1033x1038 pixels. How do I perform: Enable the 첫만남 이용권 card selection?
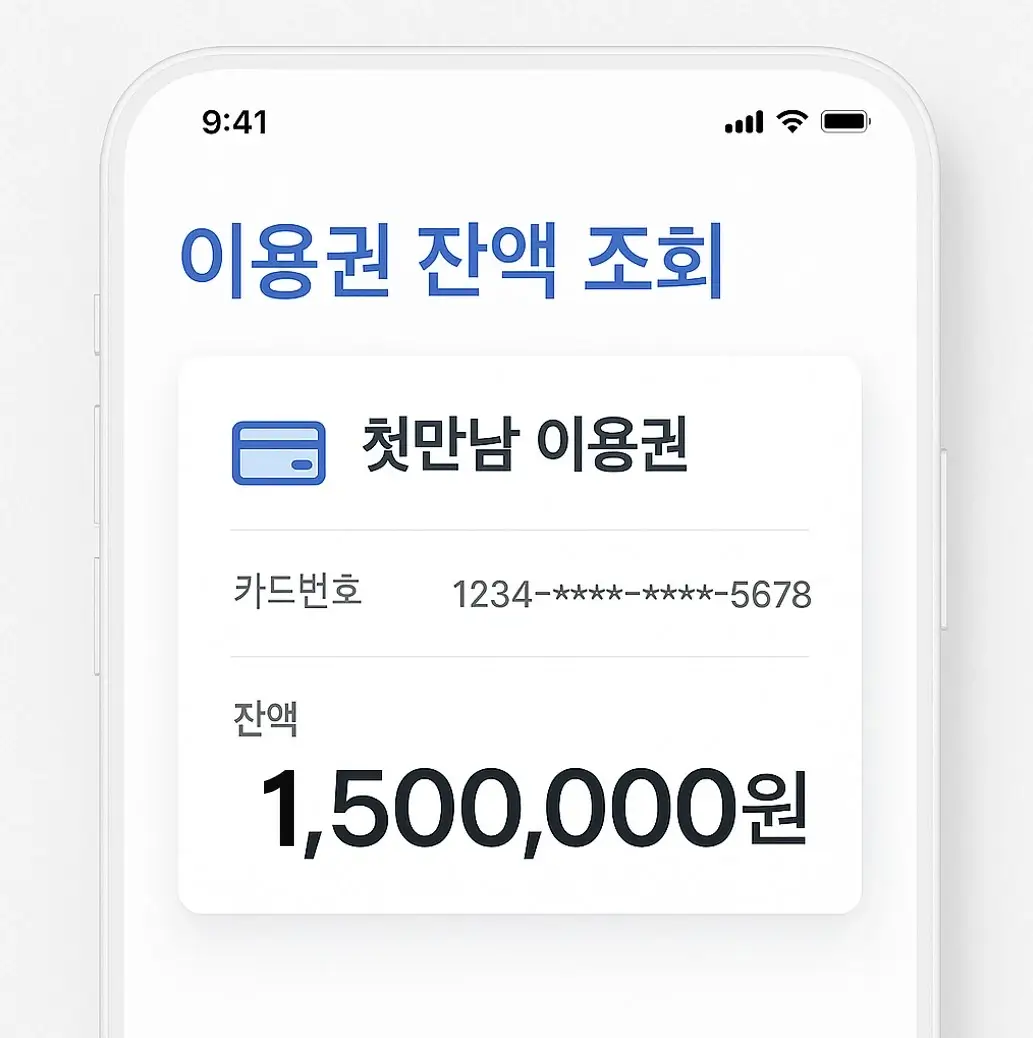click(525, 443)
